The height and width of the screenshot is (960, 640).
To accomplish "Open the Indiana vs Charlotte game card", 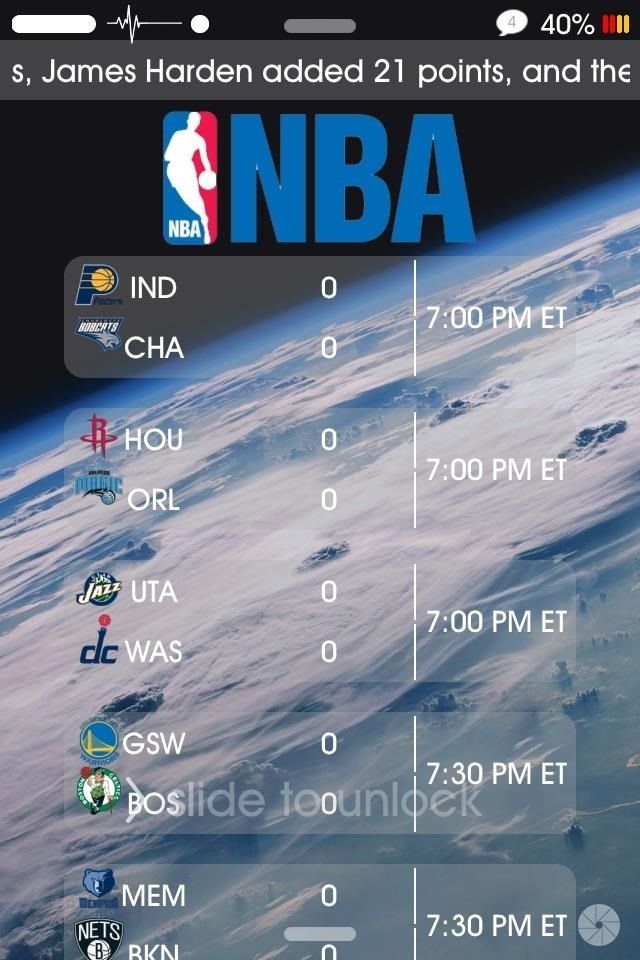I will pyautogui.click(x=320, y=317).
